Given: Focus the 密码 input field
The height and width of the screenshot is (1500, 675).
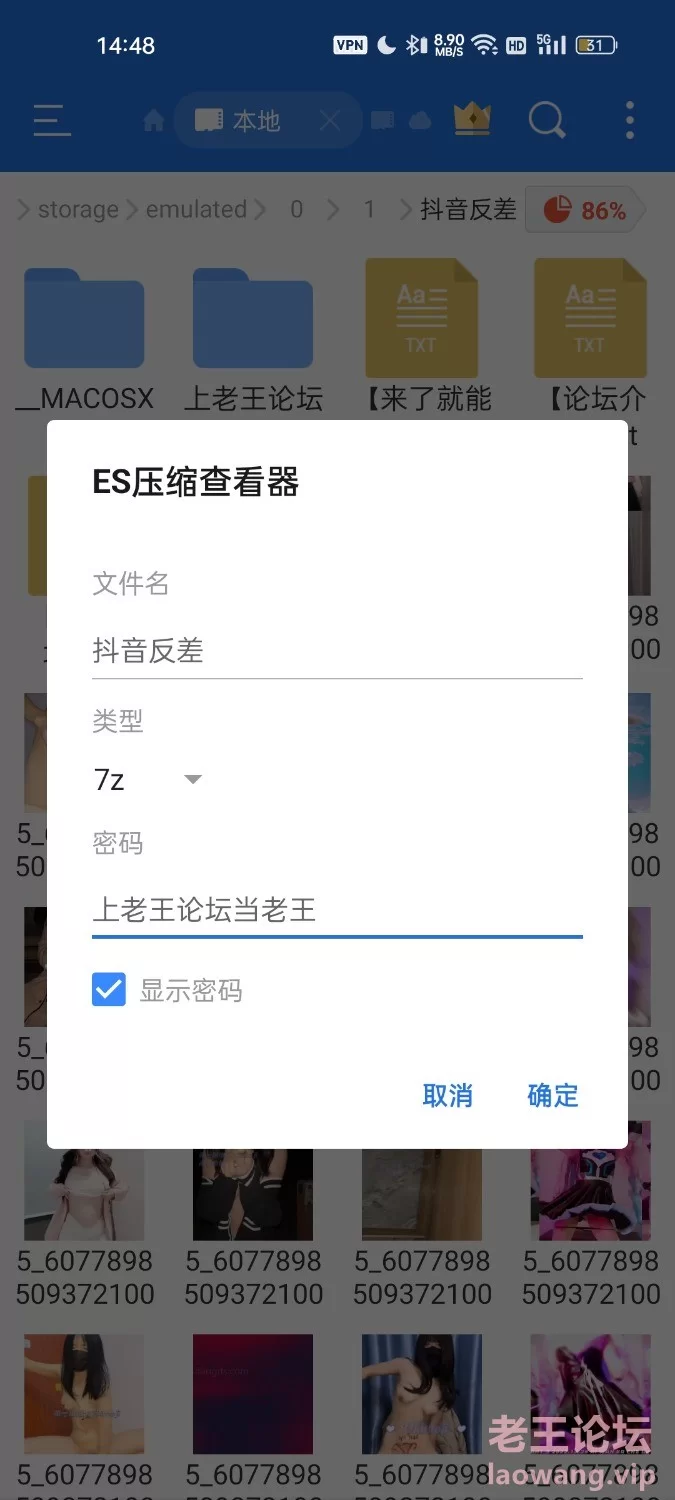Looking at the screenshot, I should pyautogui.click(x=336, y=909).
